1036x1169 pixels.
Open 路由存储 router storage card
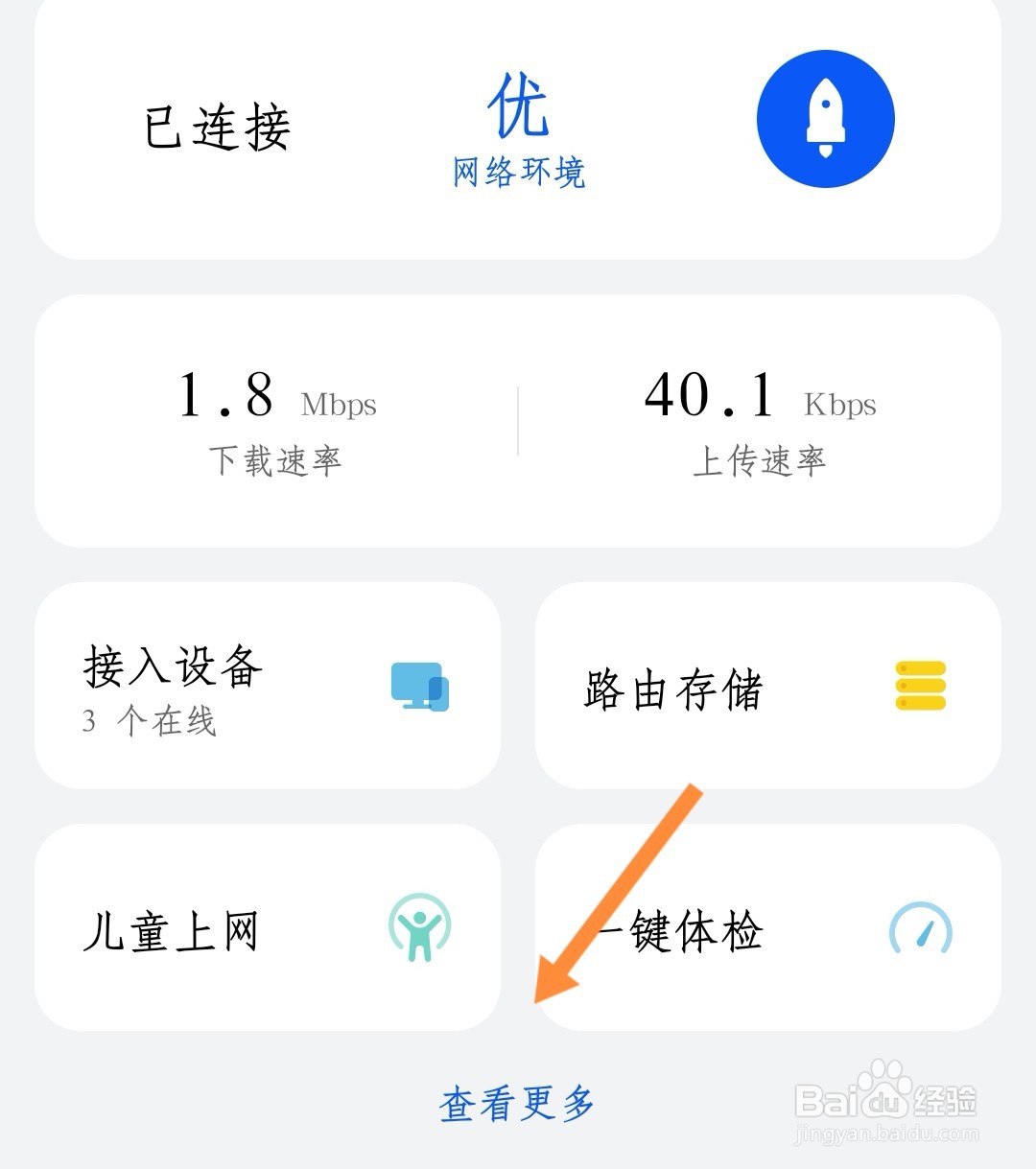pyautogui.click(x=767, y=687)
